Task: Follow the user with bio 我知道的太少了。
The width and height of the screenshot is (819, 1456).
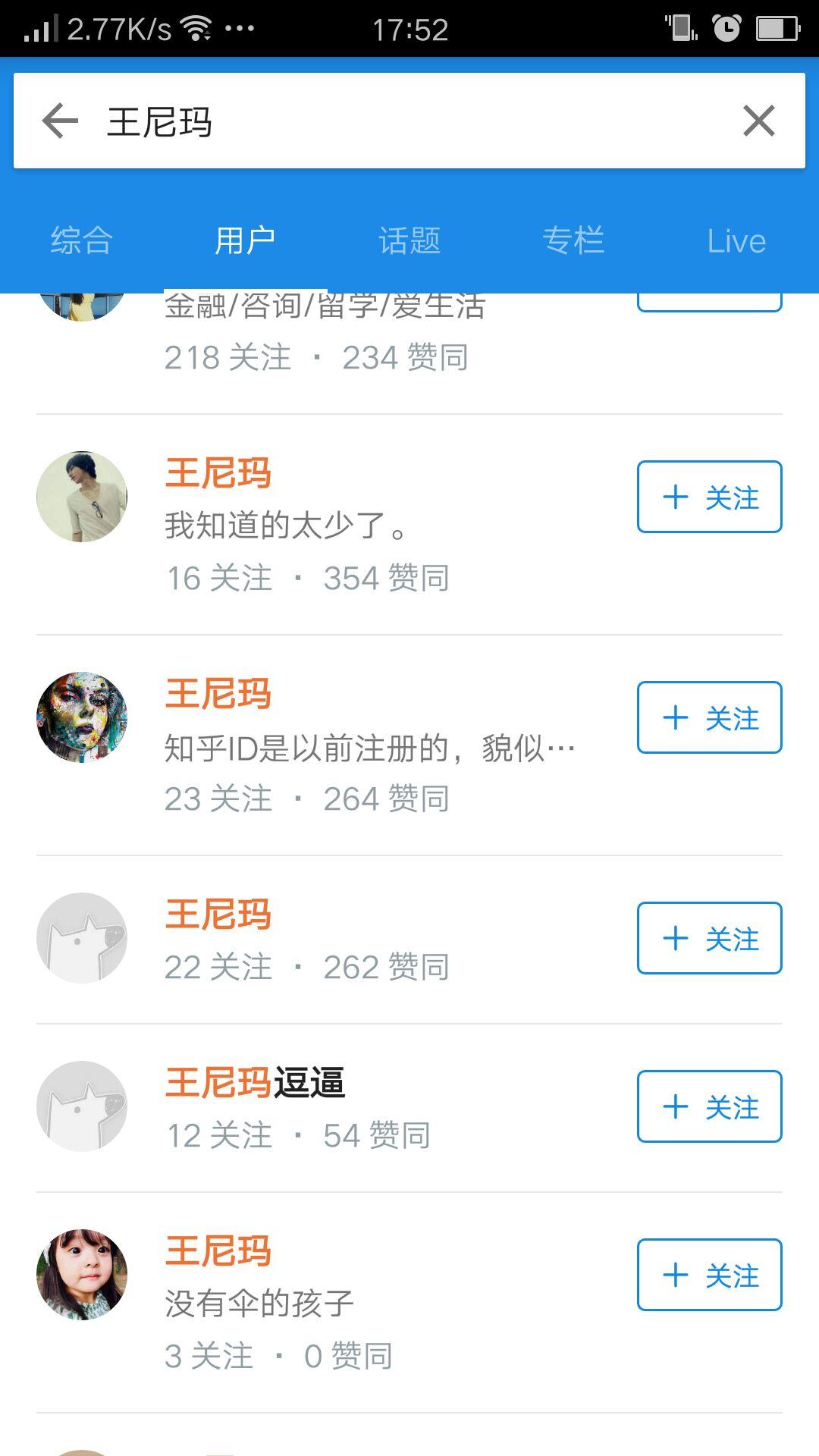Action: 709,497
